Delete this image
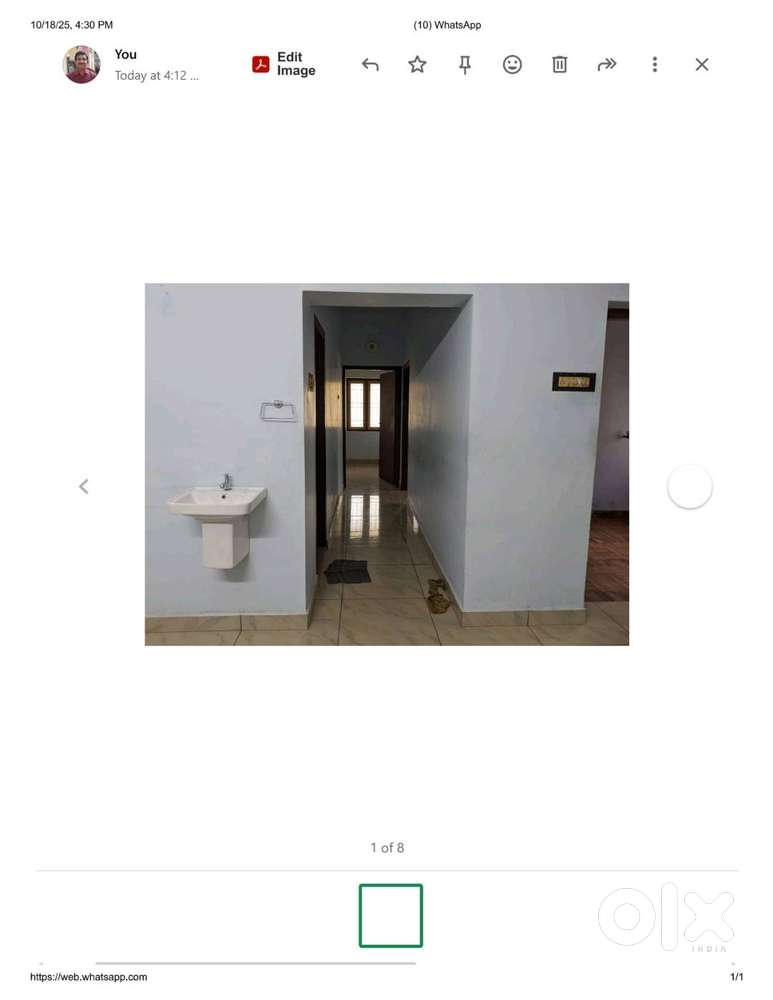 tap(559, 64)
